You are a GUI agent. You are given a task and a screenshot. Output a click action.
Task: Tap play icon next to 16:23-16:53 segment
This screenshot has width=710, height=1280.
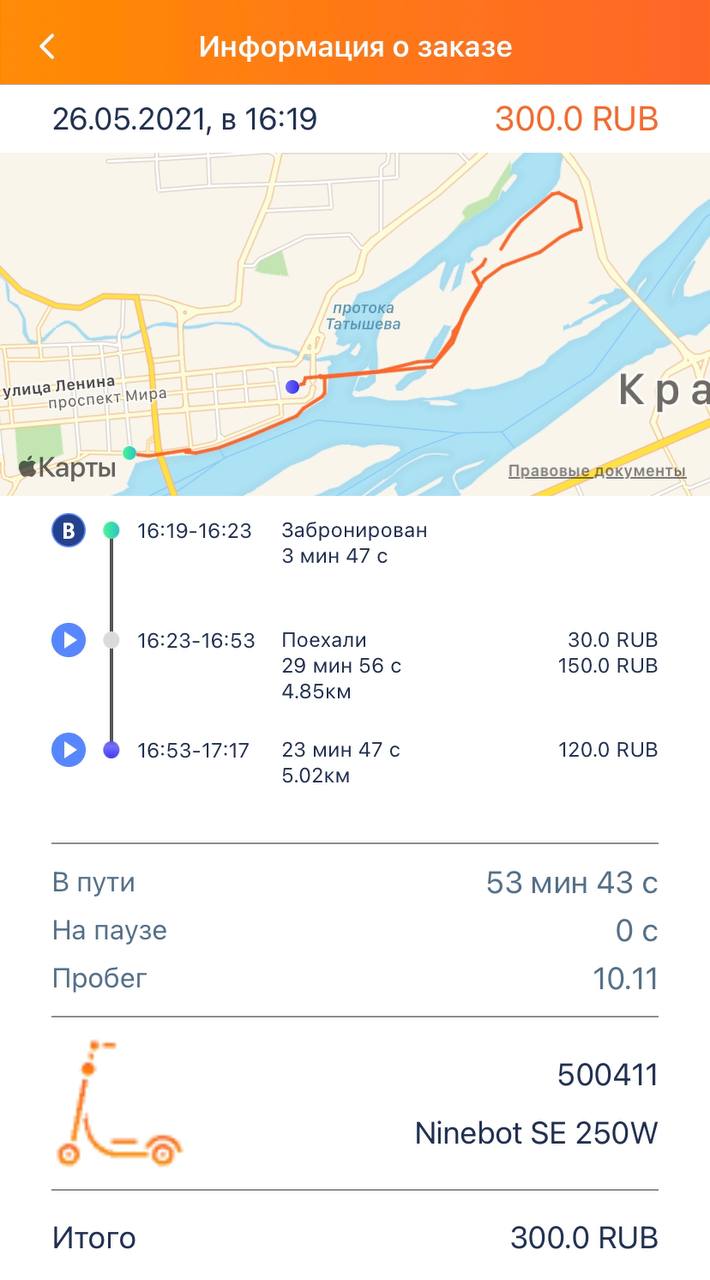click(x=68, y=640)
